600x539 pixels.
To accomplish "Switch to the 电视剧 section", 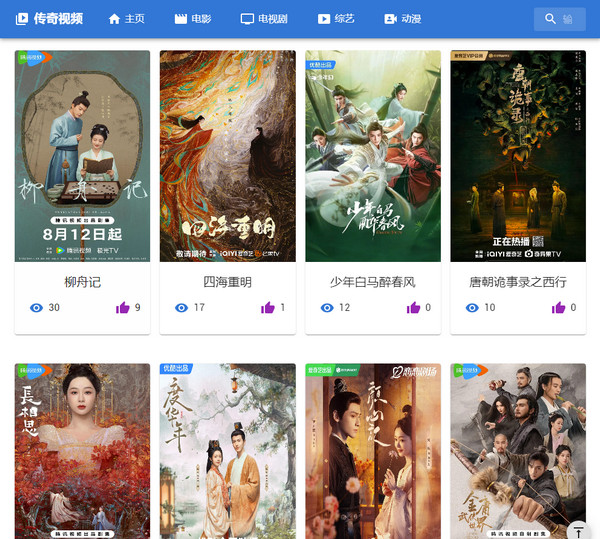I will [266, 19].
